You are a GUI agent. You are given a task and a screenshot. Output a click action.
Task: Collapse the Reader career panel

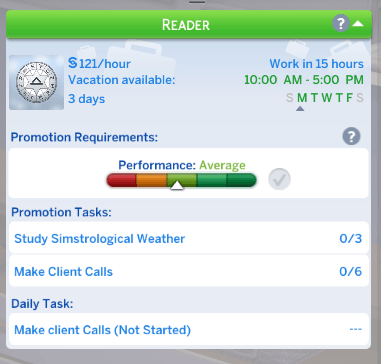358,23
